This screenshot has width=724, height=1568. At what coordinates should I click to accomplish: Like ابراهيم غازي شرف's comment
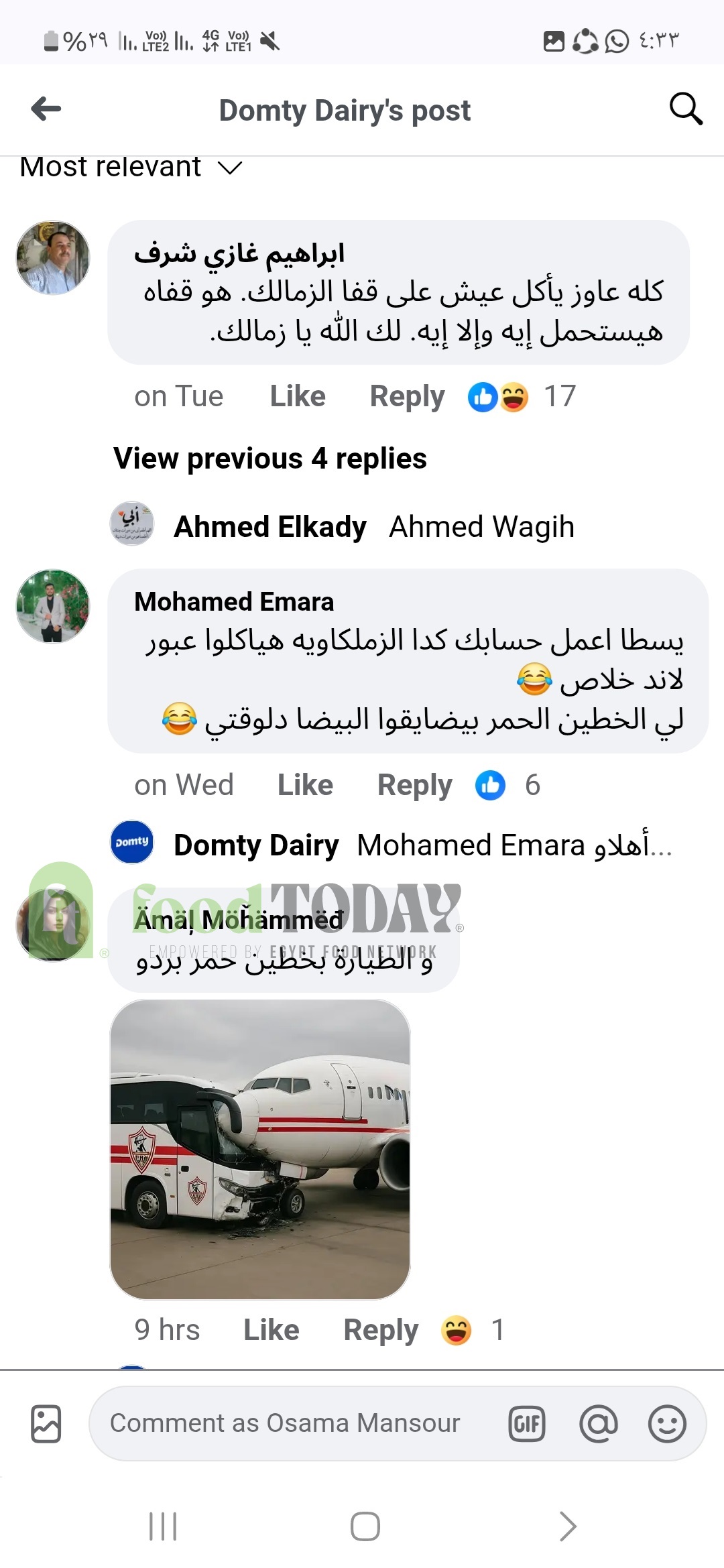[298, 396]
